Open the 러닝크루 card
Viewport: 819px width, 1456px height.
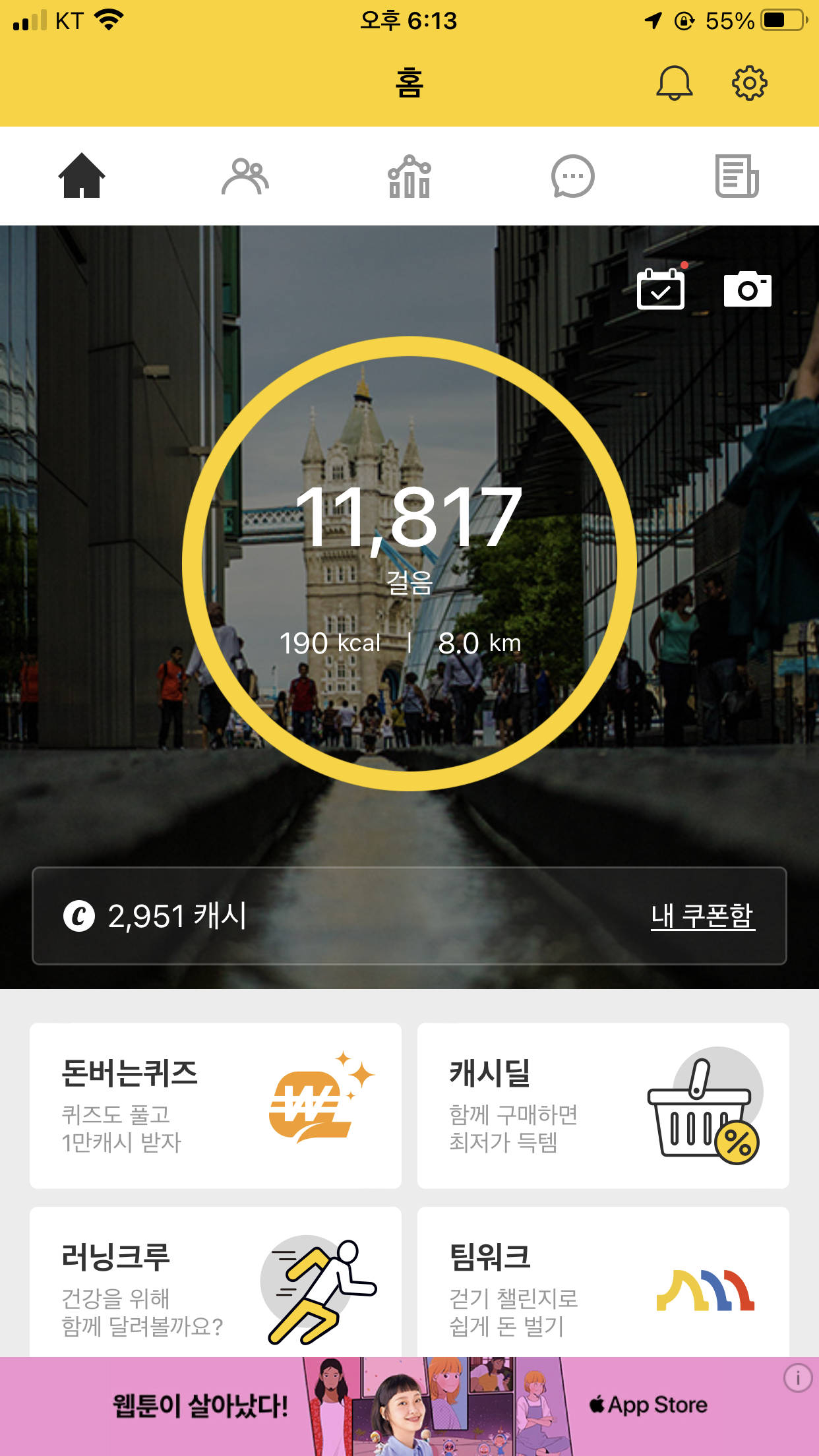tap(216, 1283)
